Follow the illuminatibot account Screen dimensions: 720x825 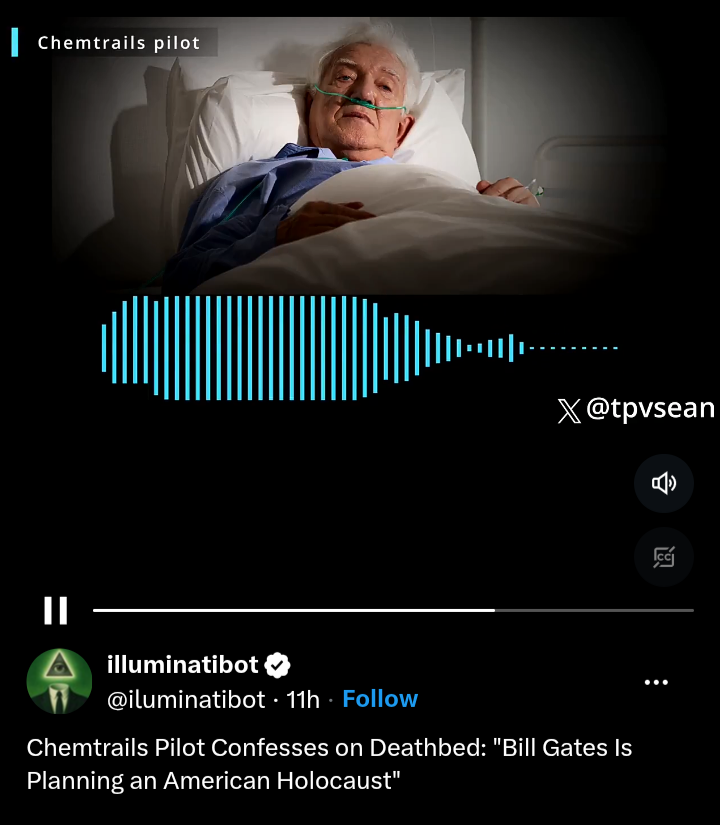pos(380,699)
